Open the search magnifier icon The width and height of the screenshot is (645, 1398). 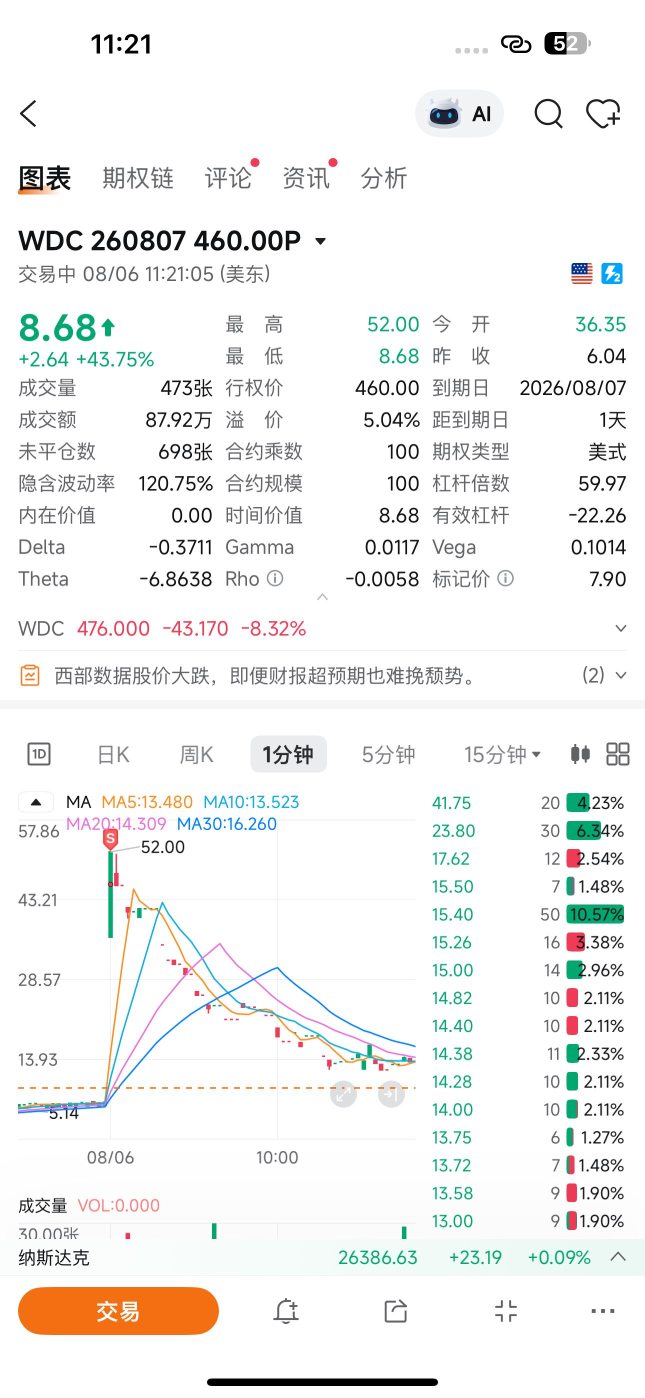tap(548, 114)
